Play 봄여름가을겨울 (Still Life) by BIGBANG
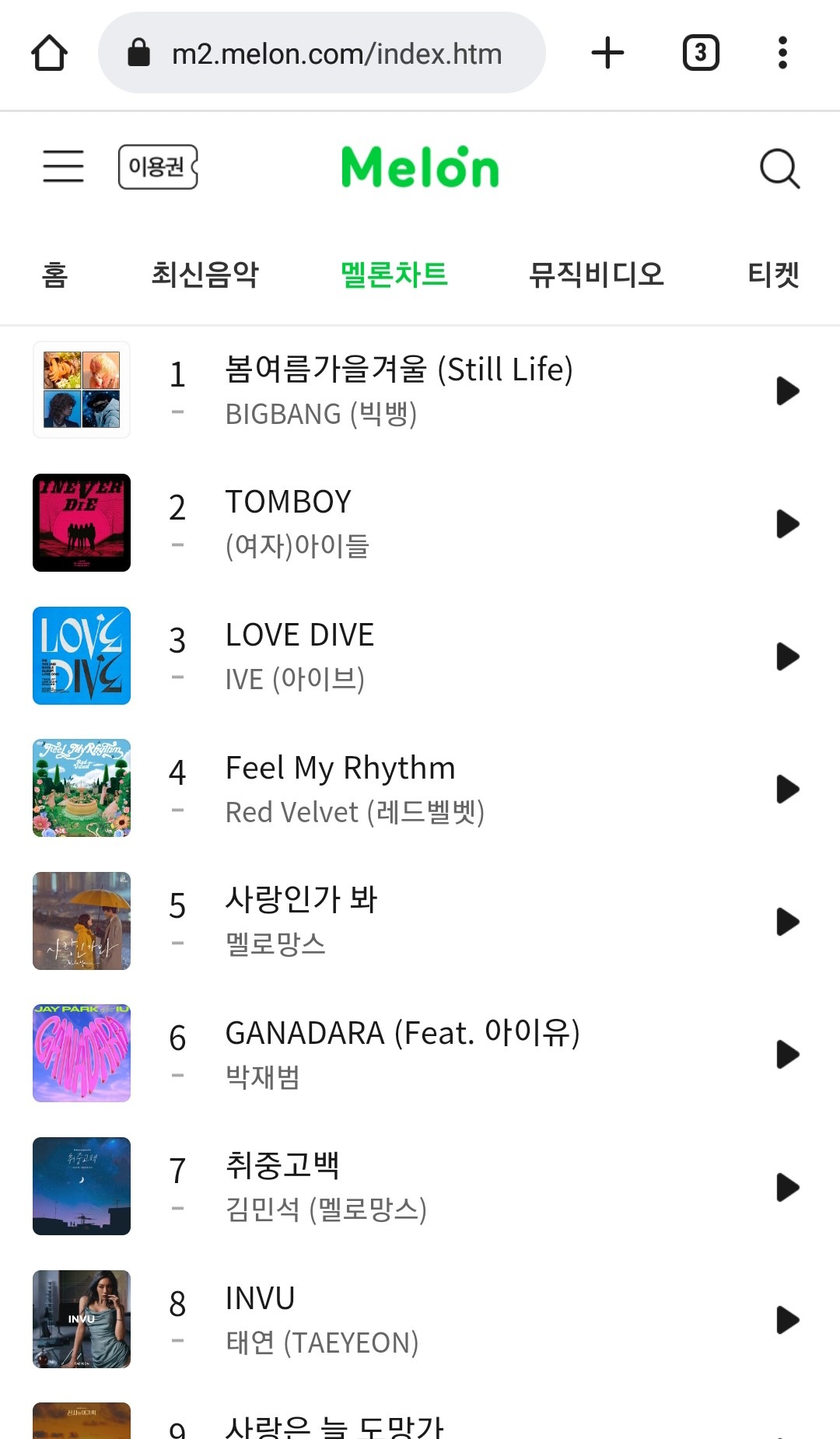Screen dimensions: 840x1439 point(788,390)
